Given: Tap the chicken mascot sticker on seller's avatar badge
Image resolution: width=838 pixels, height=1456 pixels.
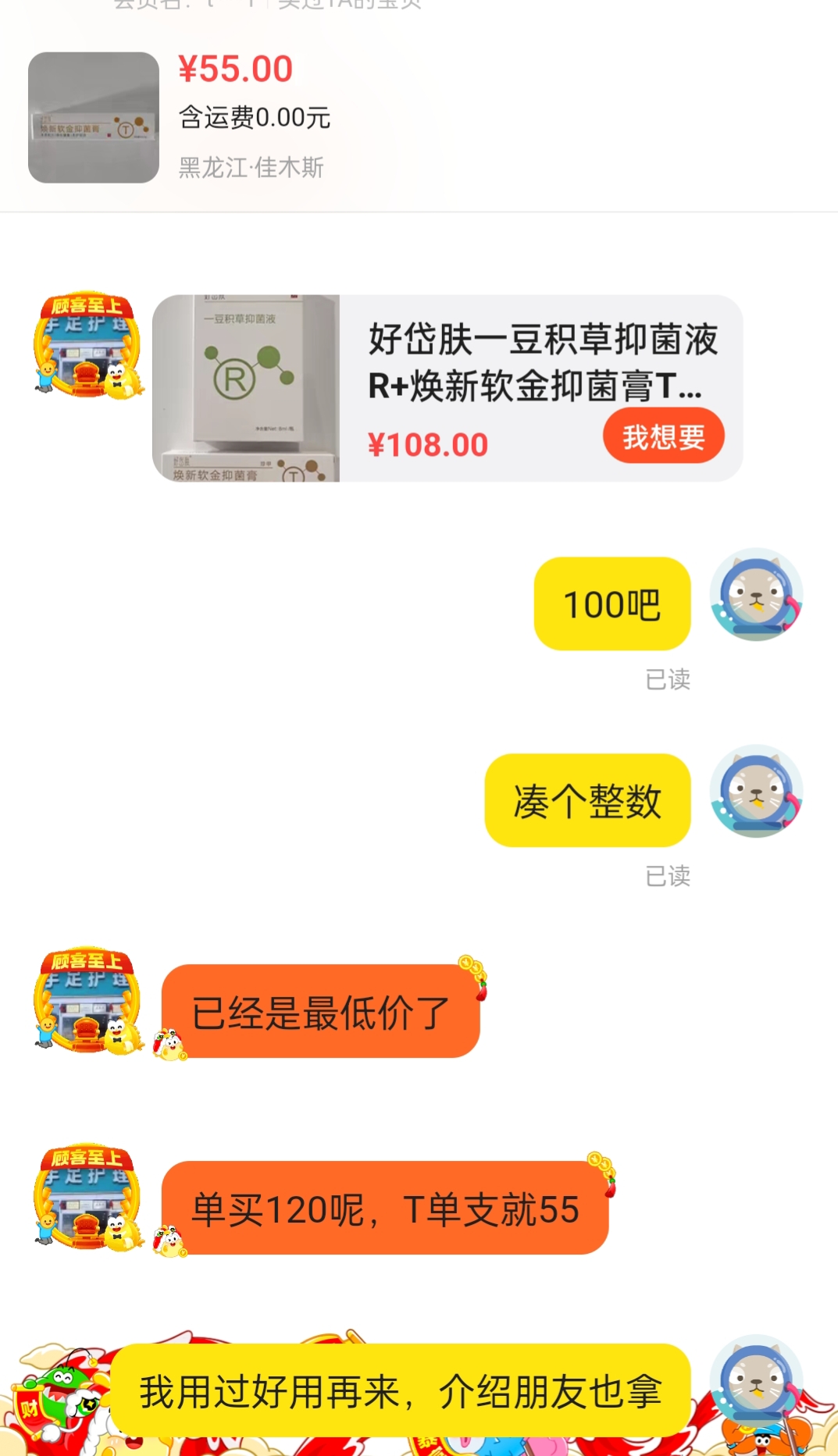Looking at the screenshot, I should click(125, 383).
